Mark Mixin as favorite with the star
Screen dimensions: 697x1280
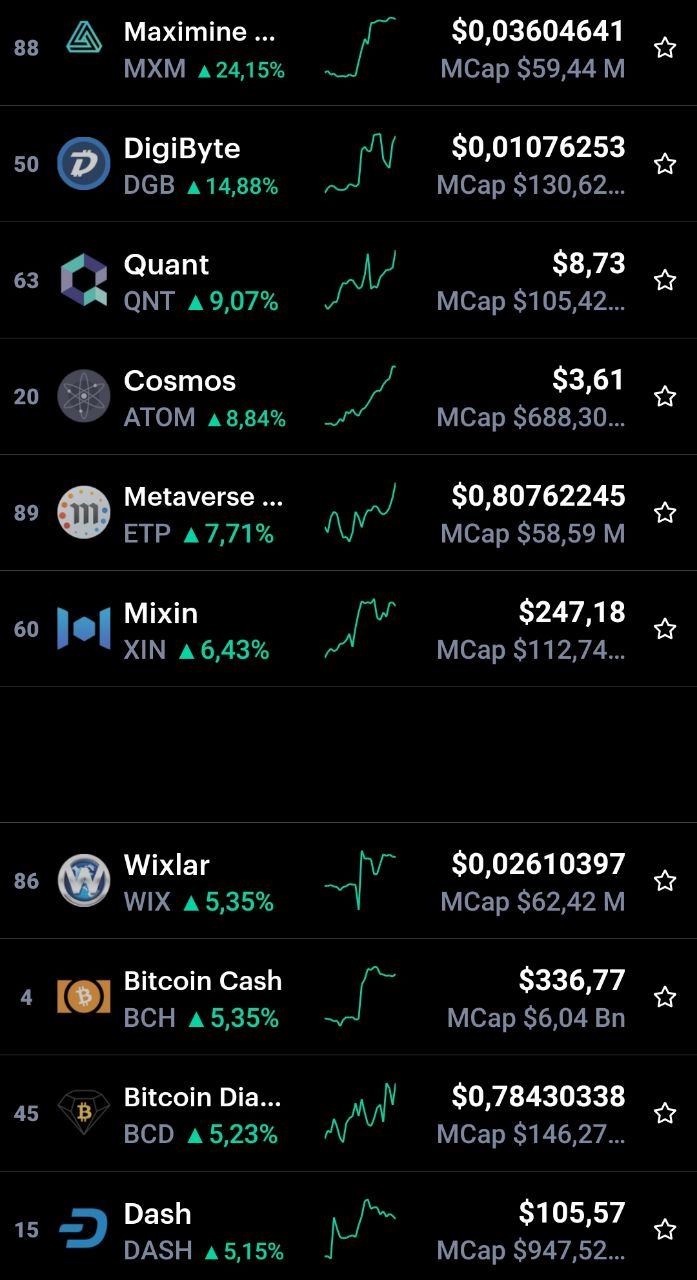coord(665,628)
